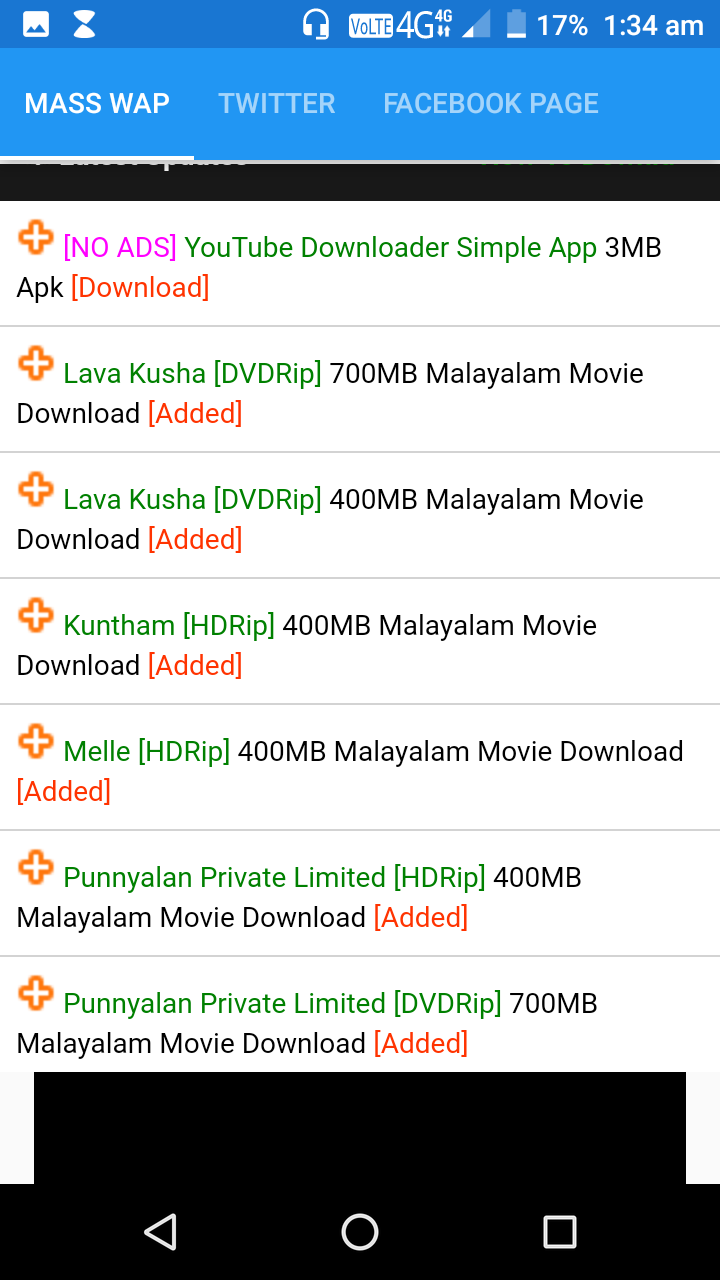Go to the home screen

tap(360, 1232)
